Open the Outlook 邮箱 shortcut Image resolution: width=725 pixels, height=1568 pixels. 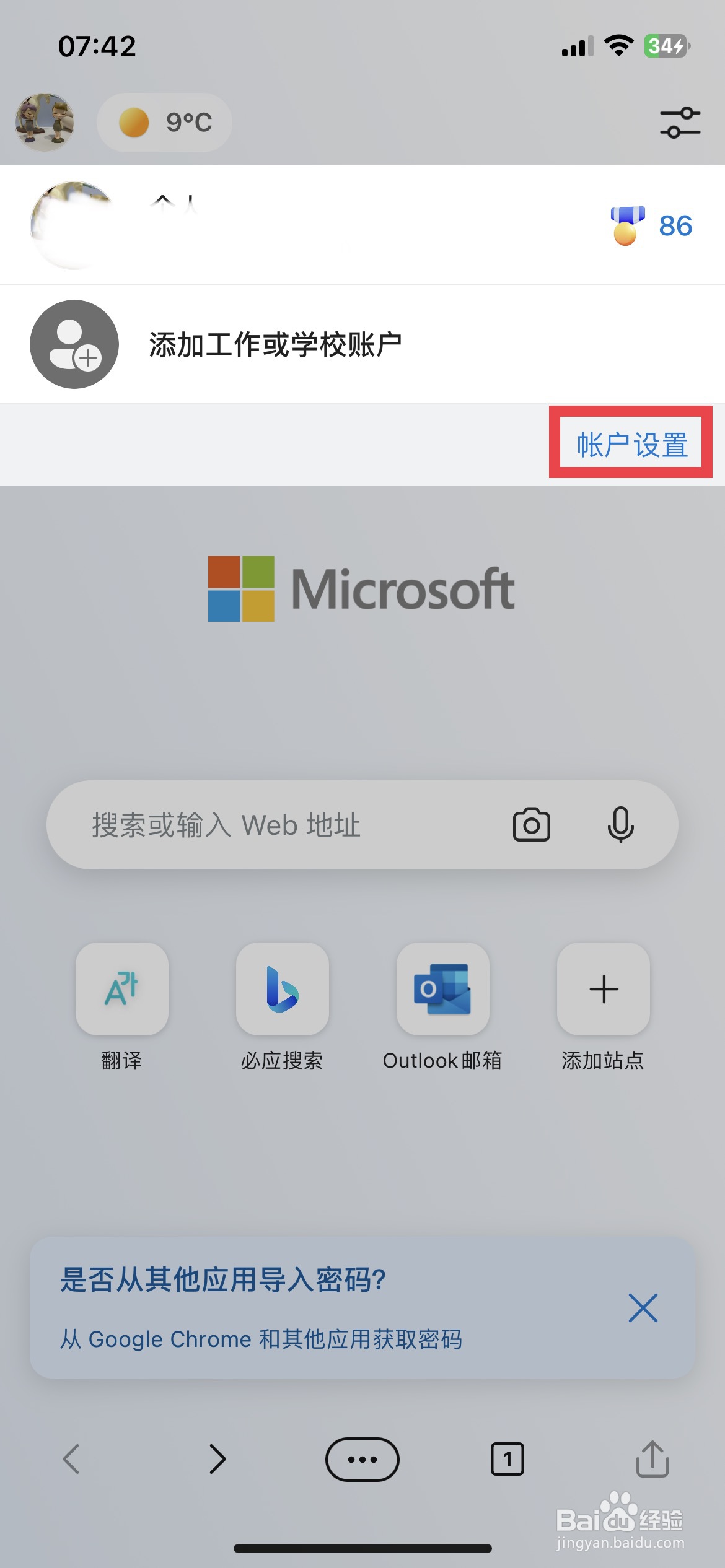442,991
